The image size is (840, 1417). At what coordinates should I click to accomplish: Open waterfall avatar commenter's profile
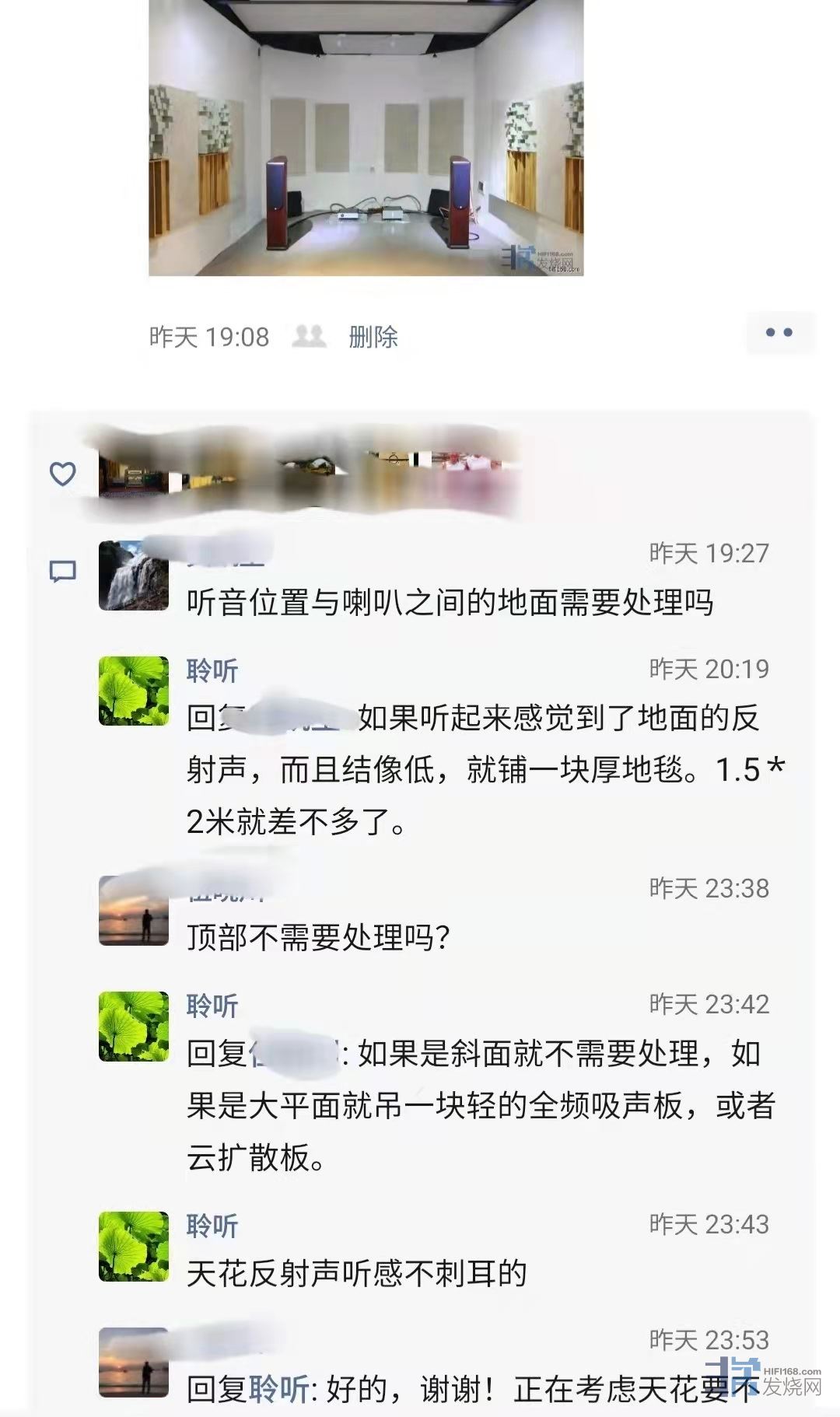(134, 576)
